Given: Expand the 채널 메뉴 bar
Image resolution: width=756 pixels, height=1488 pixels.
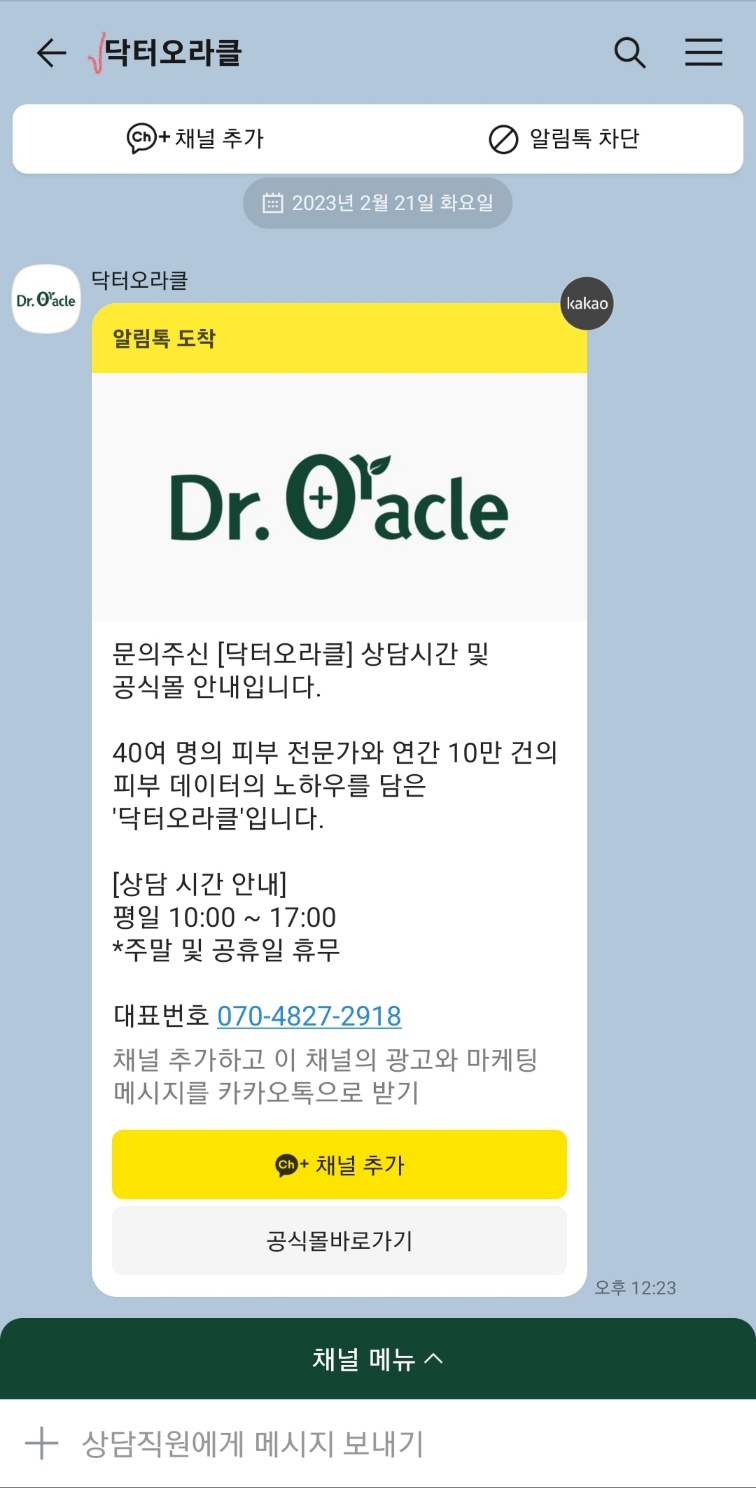Looking at the screenshot, I should 378,1359.
